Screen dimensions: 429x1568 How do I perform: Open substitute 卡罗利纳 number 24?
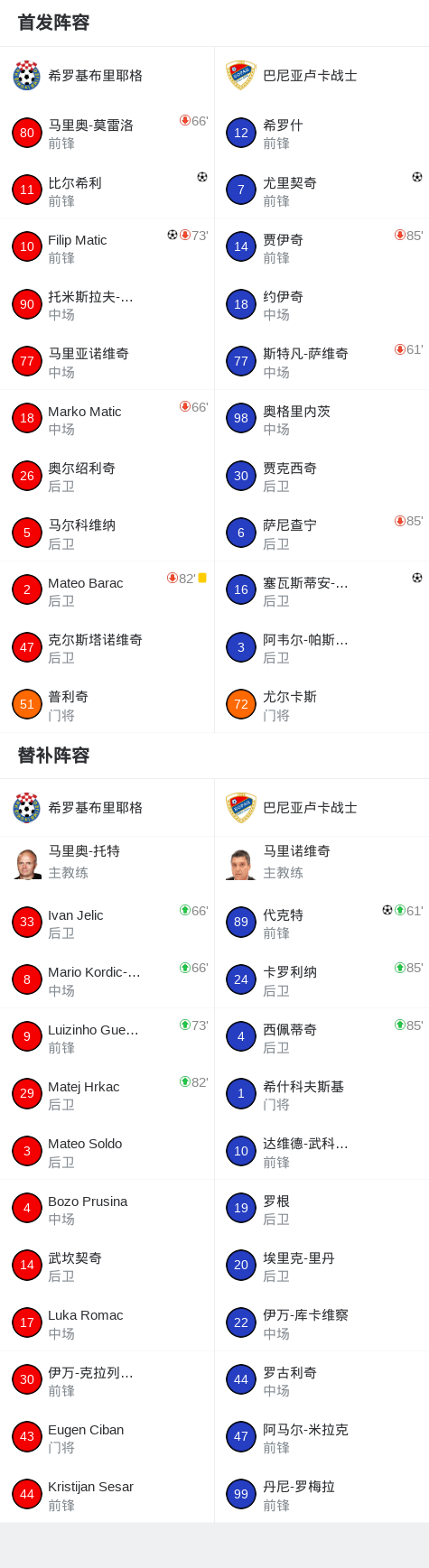pos(322,979)
